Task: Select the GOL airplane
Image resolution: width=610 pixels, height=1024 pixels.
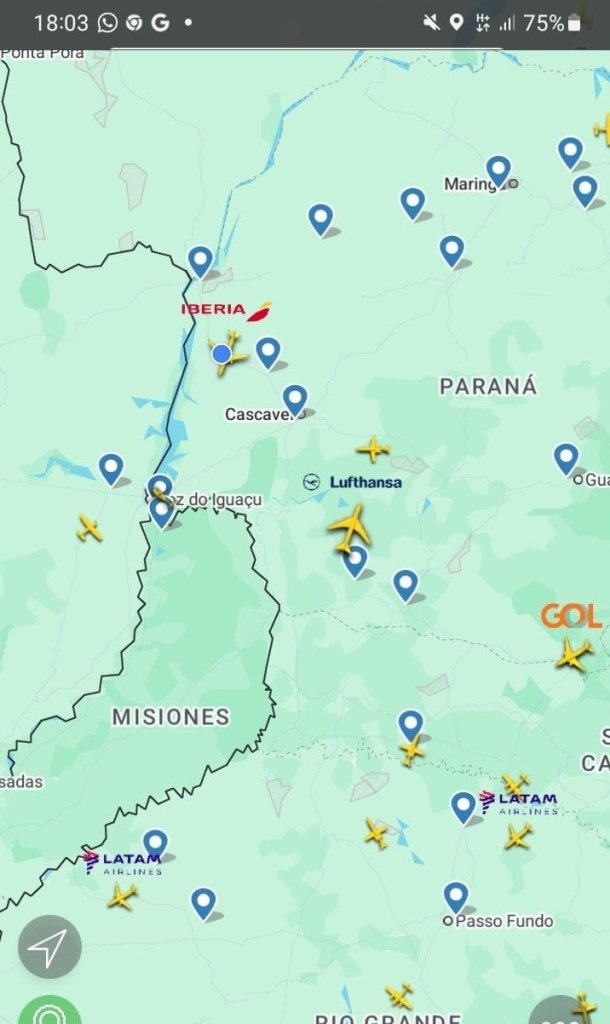Action: coord(574,654)
